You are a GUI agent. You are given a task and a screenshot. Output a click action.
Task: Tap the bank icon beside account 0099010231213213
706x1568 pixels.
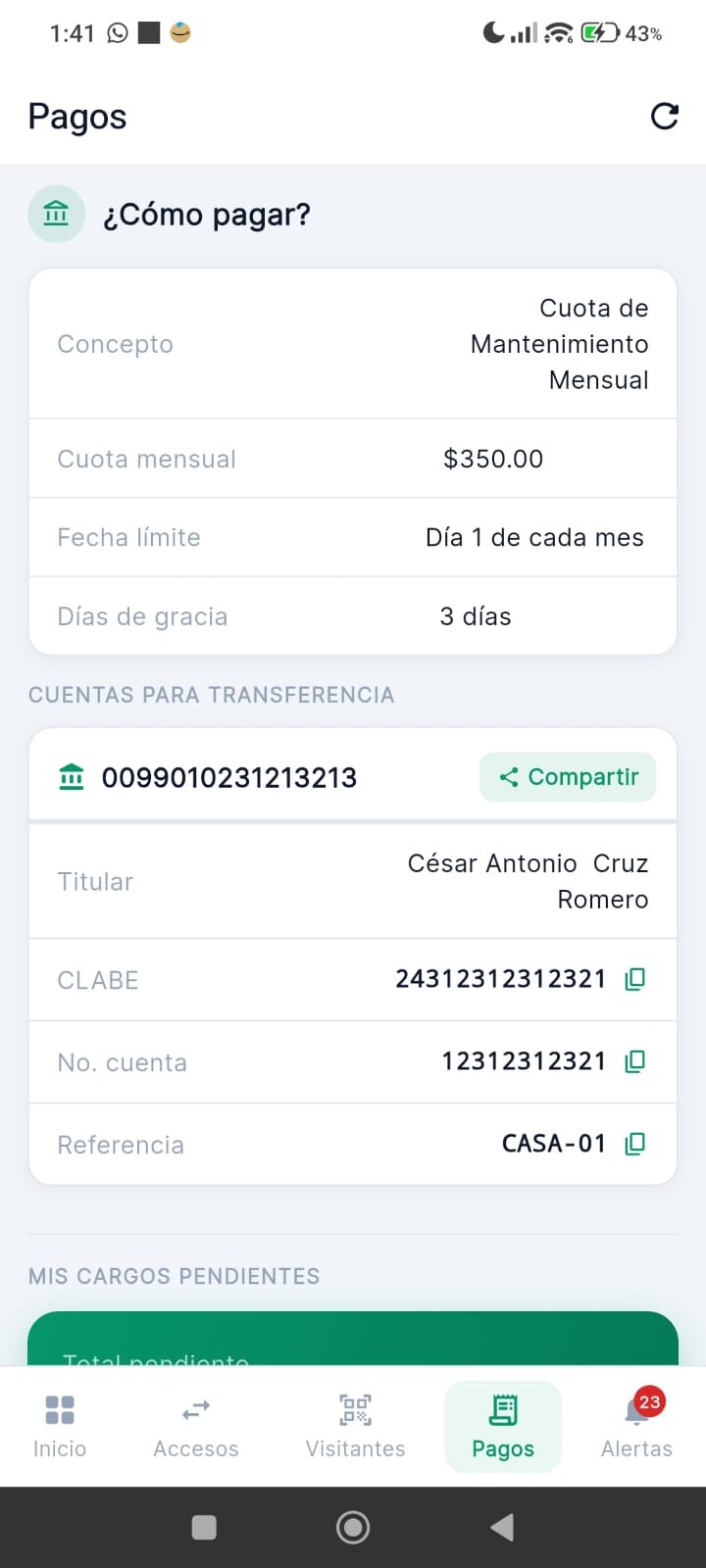click(73, 776)
